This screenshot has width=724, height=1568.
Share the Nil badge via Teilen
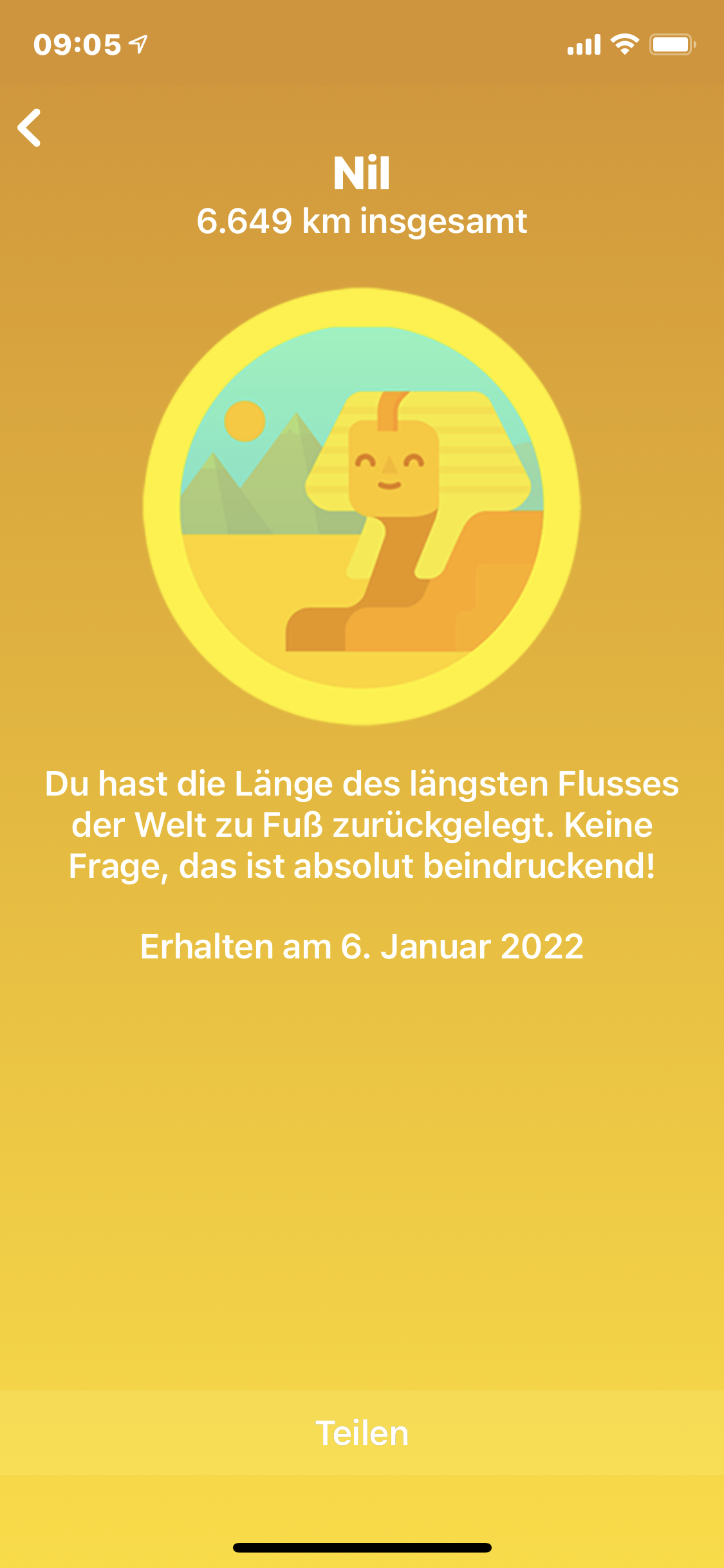click(362, 1433)
